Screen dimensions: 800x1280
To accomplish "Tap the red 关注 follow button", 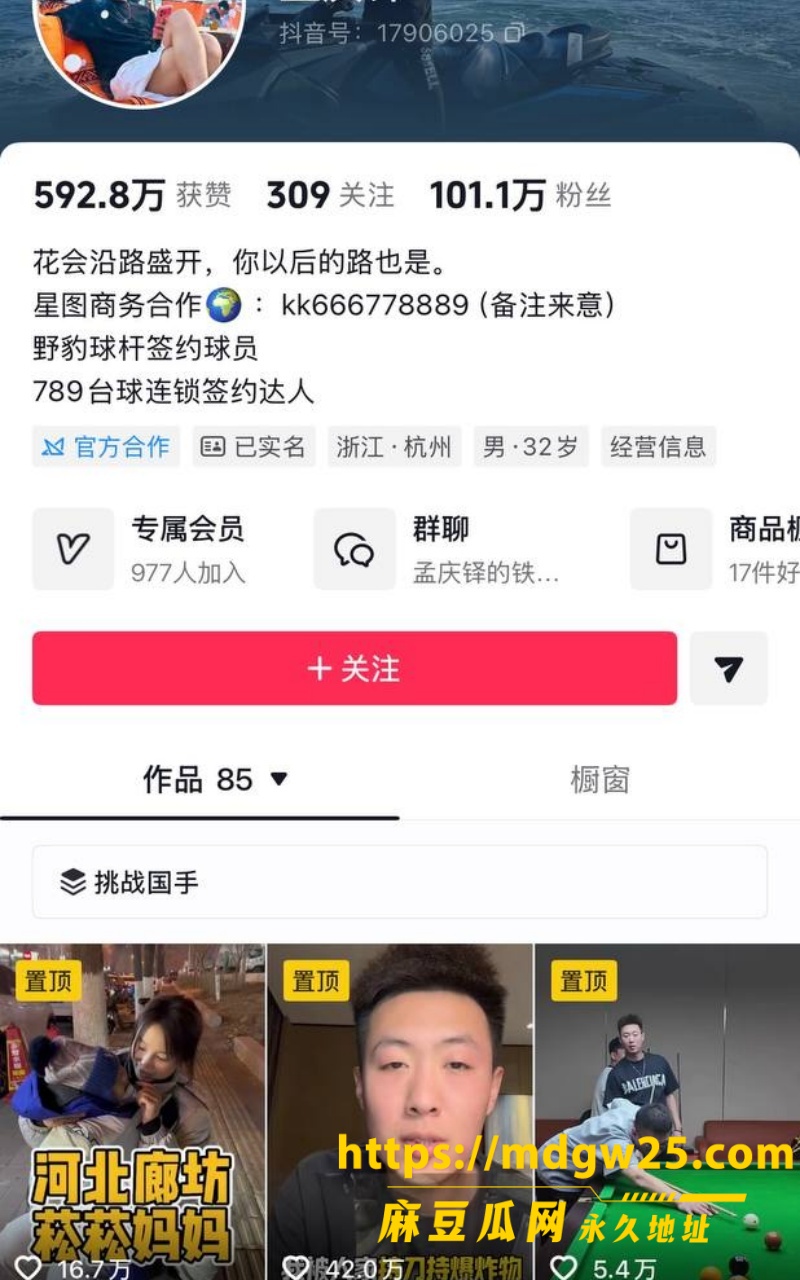I will [354, 668].
